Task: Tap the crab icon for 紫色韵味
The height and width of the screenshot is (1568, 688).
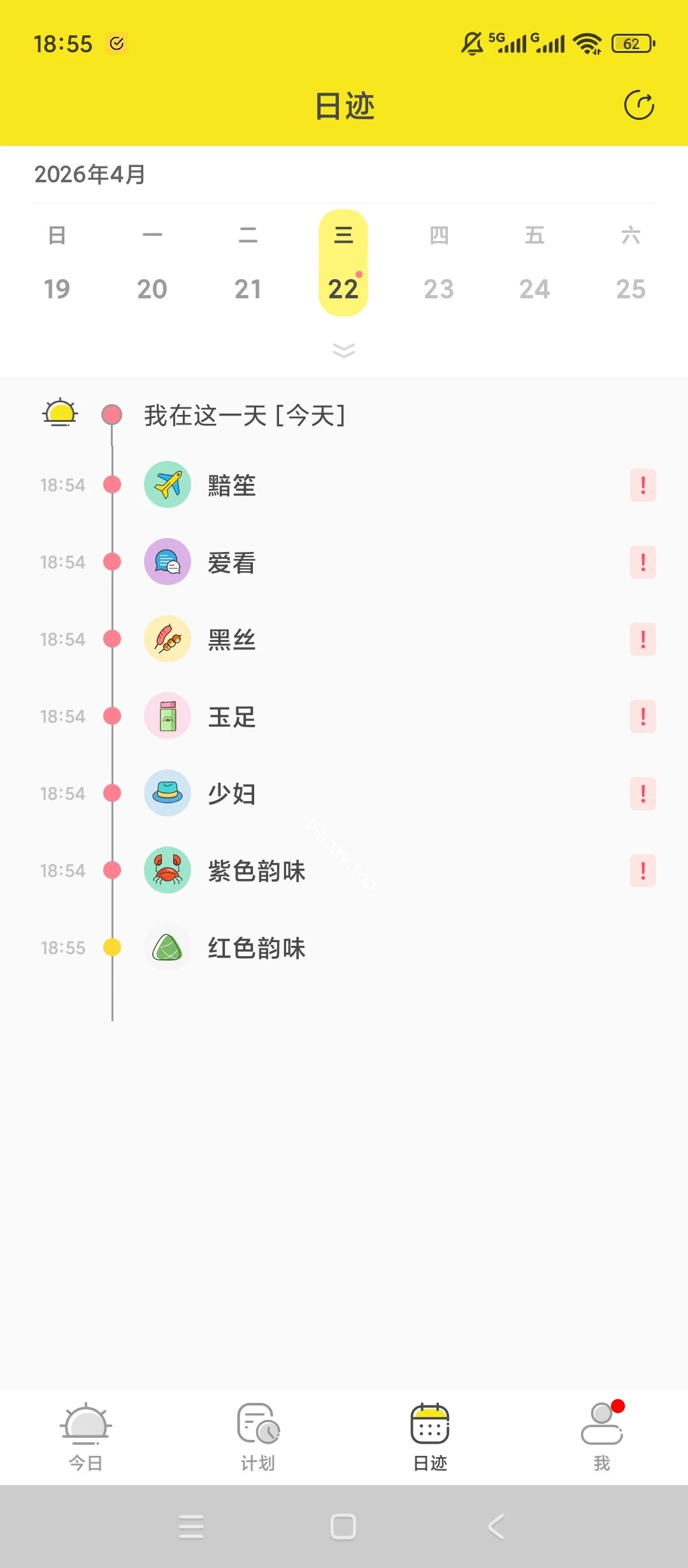Action: point(168,871)
